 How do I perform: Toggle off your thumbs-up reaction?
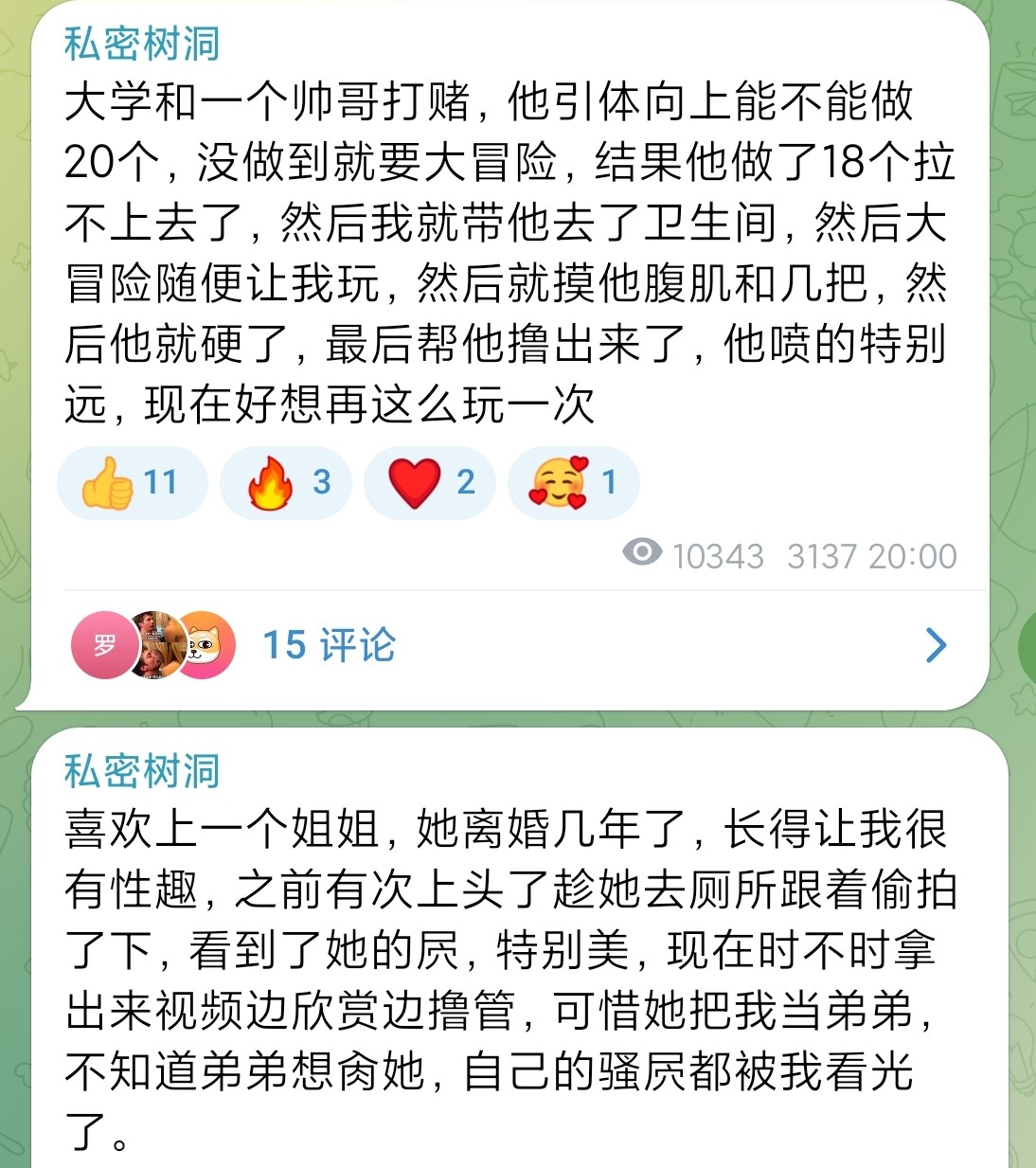pos(131,482)
